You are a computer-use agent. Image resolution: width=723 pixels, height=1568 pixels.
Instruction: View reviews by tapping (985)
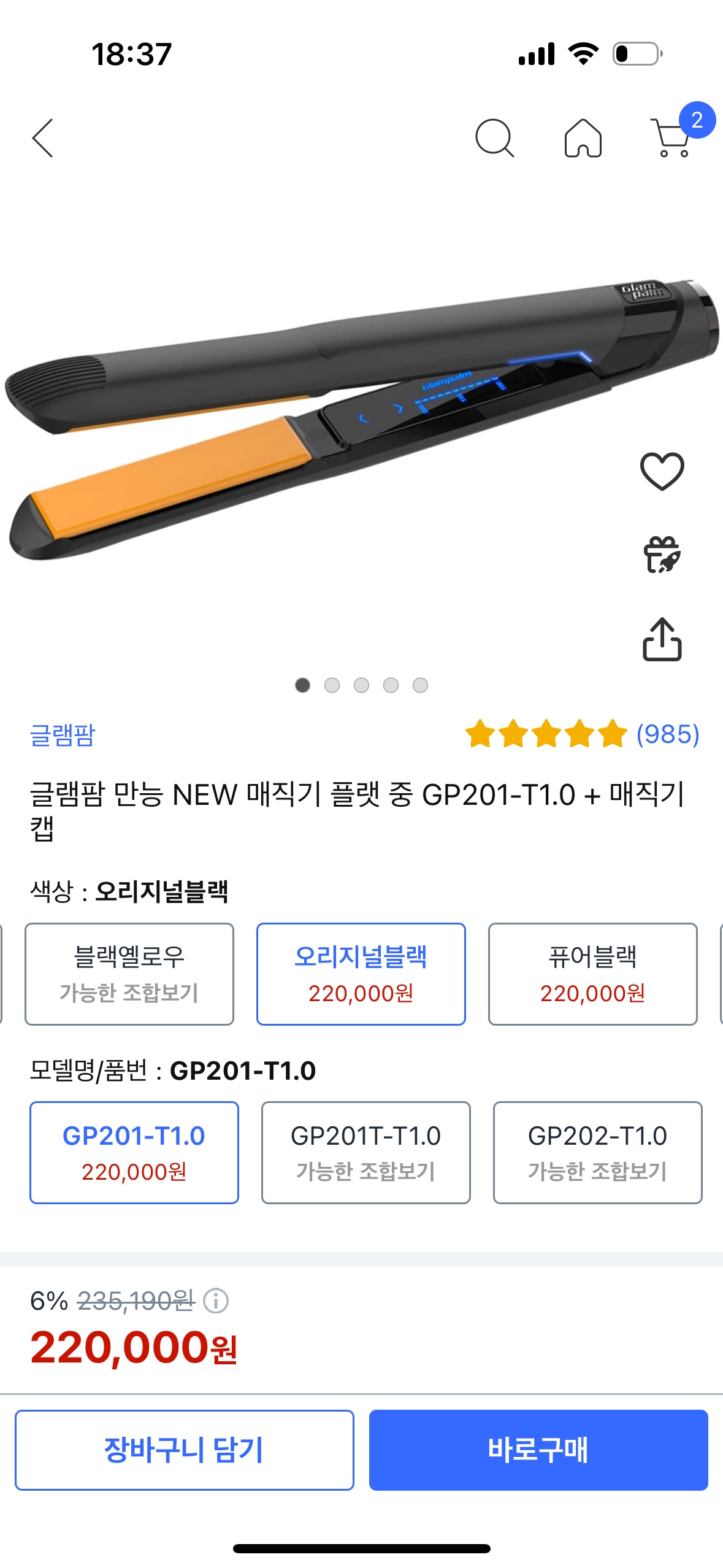(668, 734)
